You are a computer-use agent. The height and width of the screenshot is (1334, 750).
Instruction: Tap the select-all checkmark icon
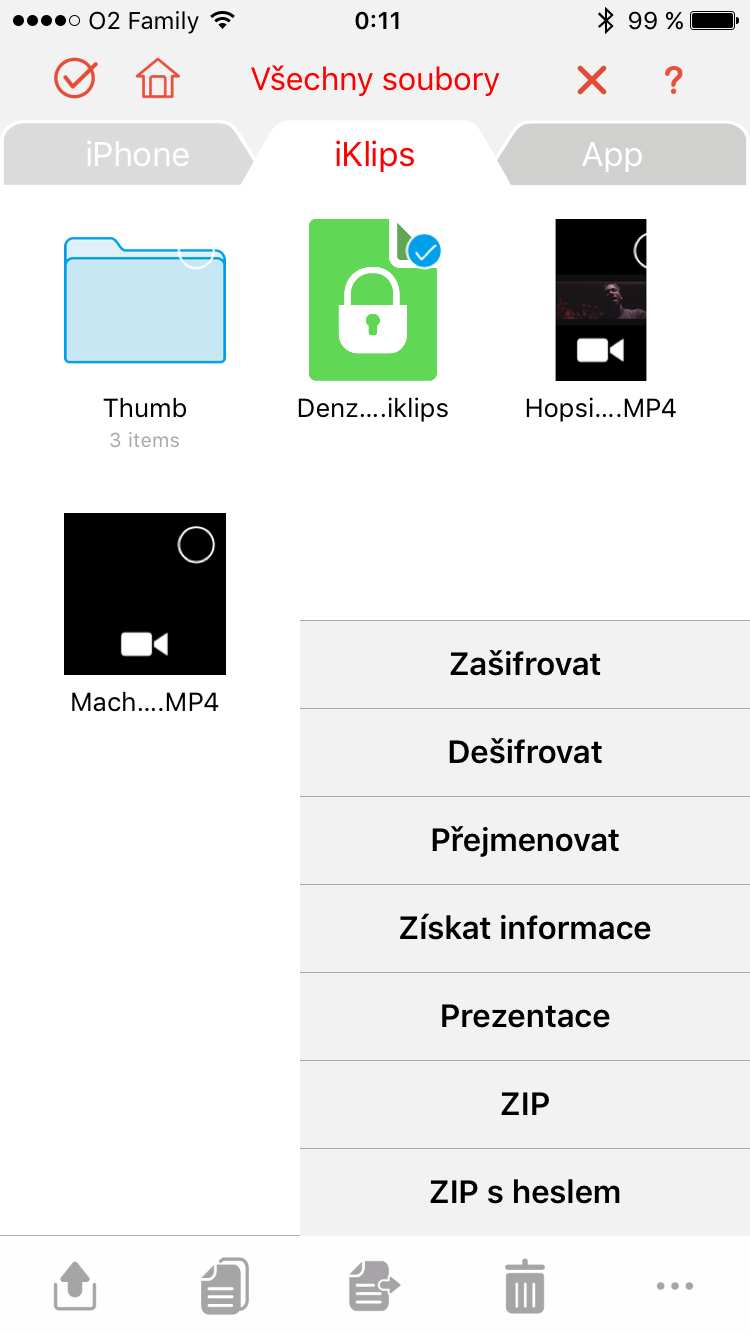(75, 79)
